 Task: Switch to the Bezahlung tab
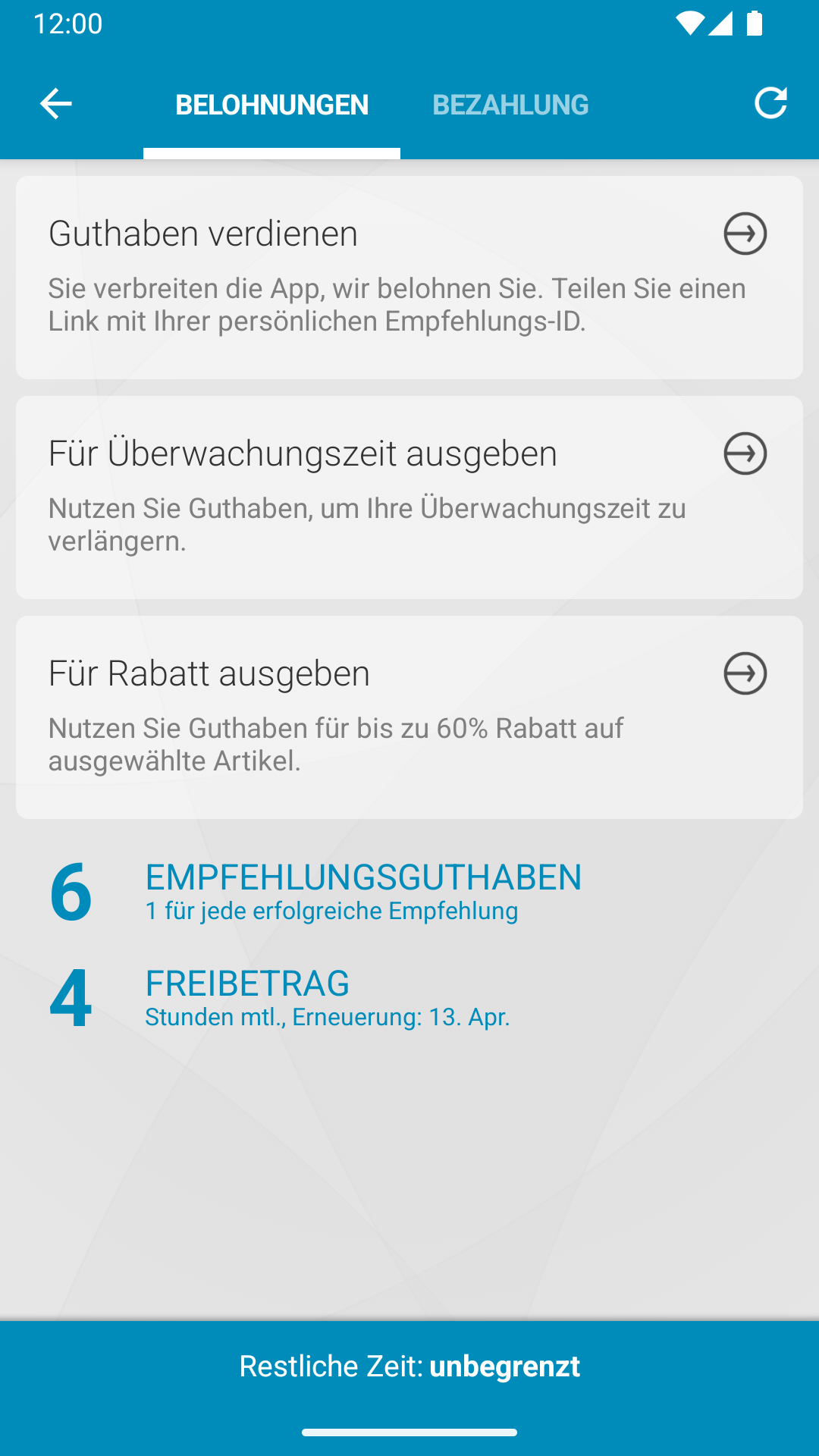[x=510, y=105]
